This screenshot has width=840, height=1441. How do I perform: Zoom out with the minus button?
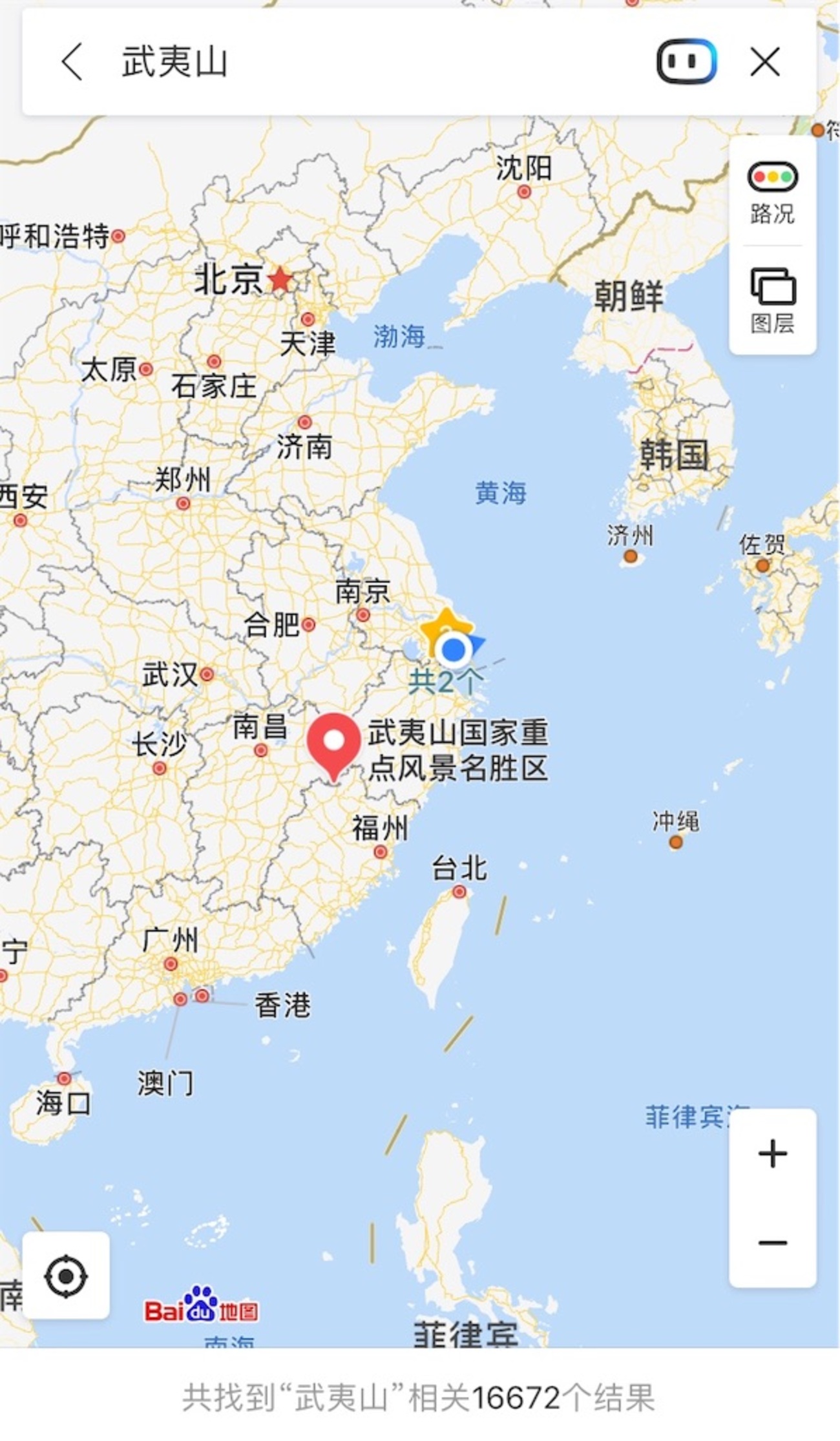click(x=773, y=1242)
